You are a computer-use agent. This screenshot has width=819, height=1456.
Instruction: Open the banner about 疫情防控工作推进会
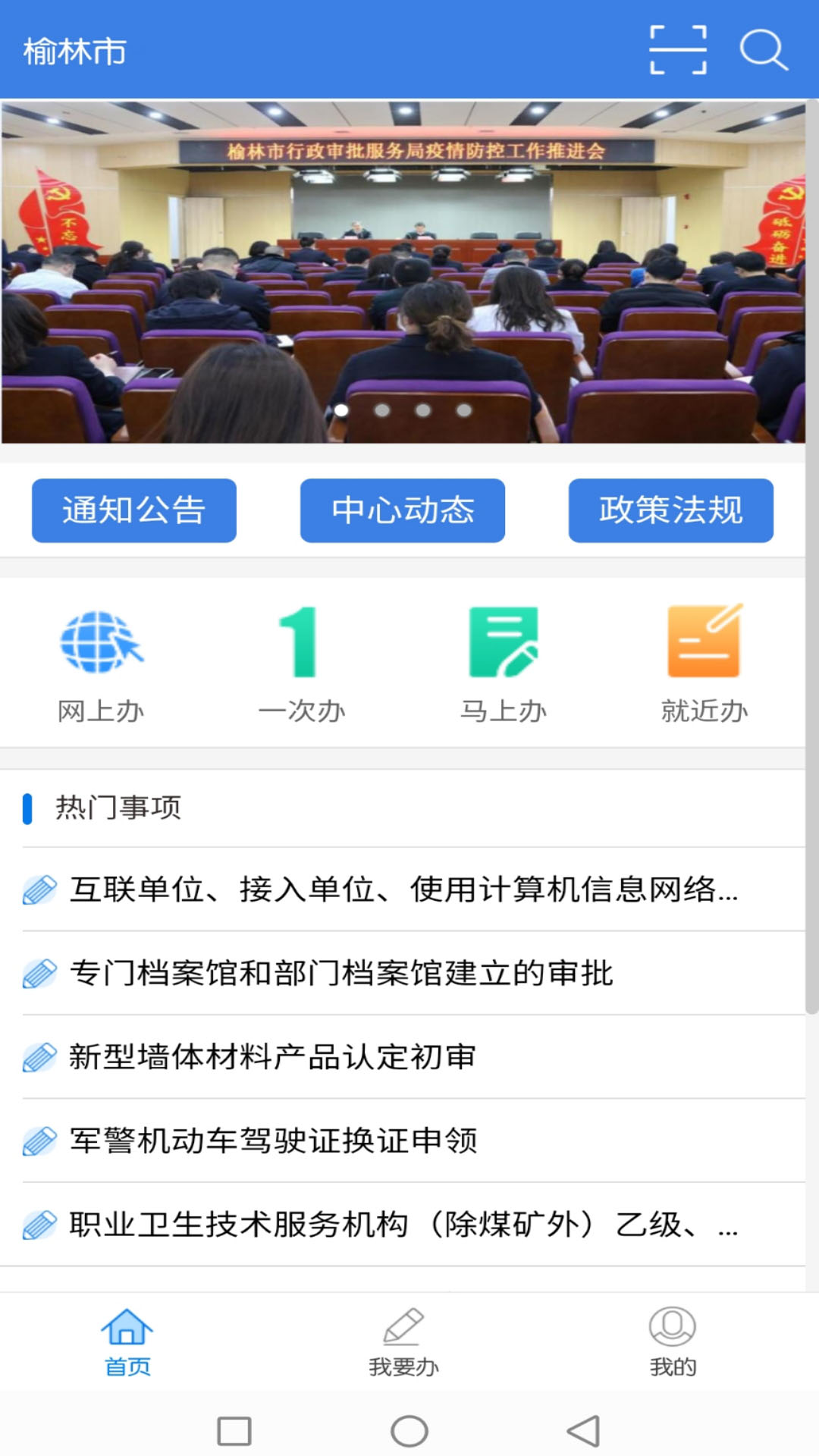[x=403, y=271]
